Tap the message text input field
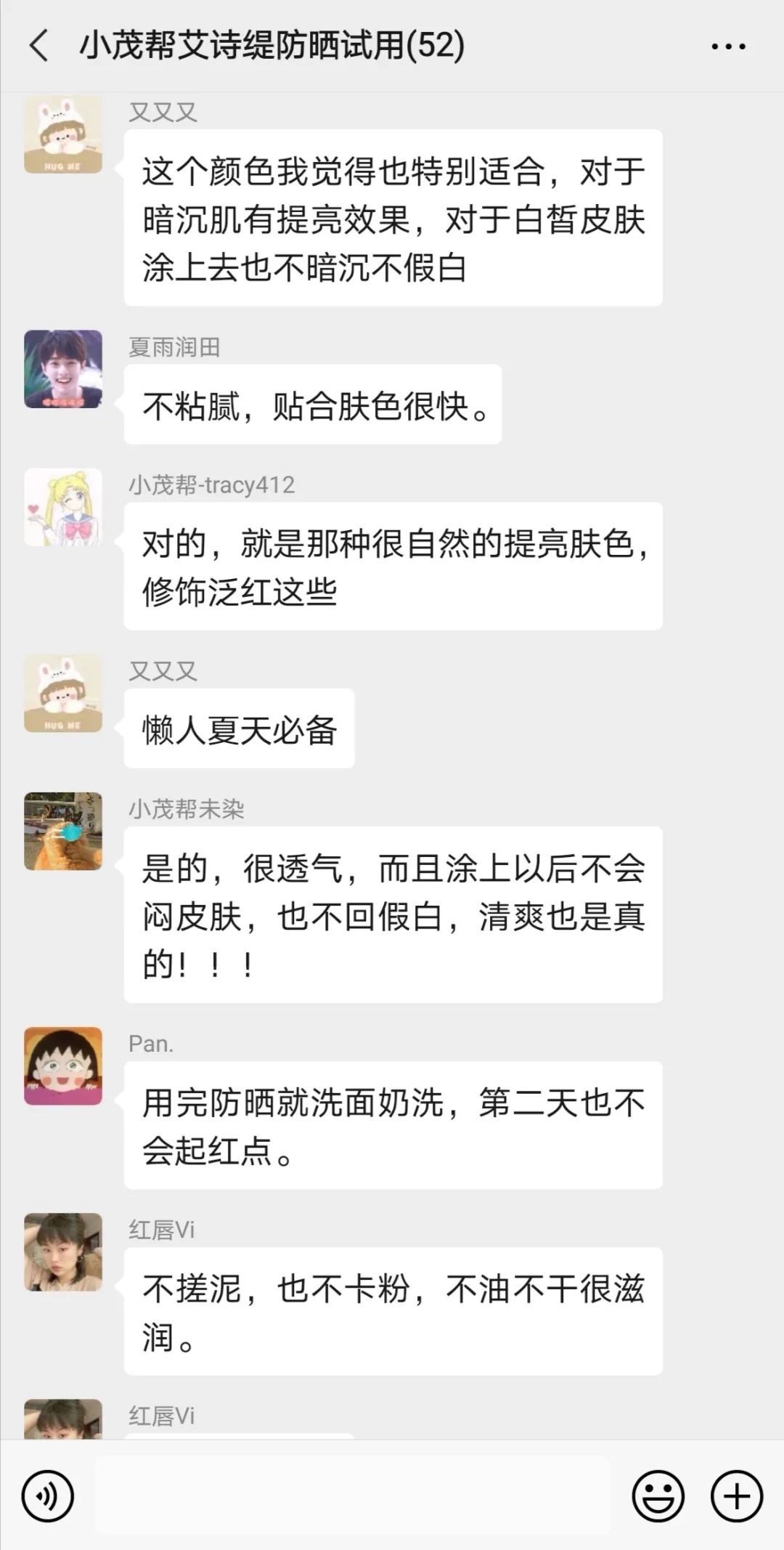This screenshot has width=784, height=1550. tap(353, 1496)
